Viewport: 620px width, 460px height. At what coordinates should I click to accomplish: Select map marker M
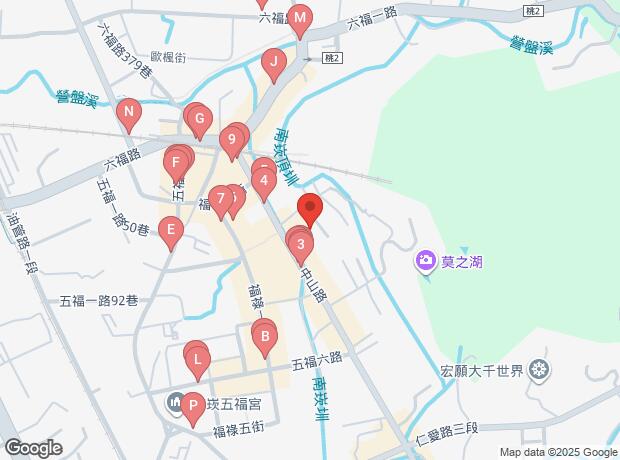[x=299, y=20]
